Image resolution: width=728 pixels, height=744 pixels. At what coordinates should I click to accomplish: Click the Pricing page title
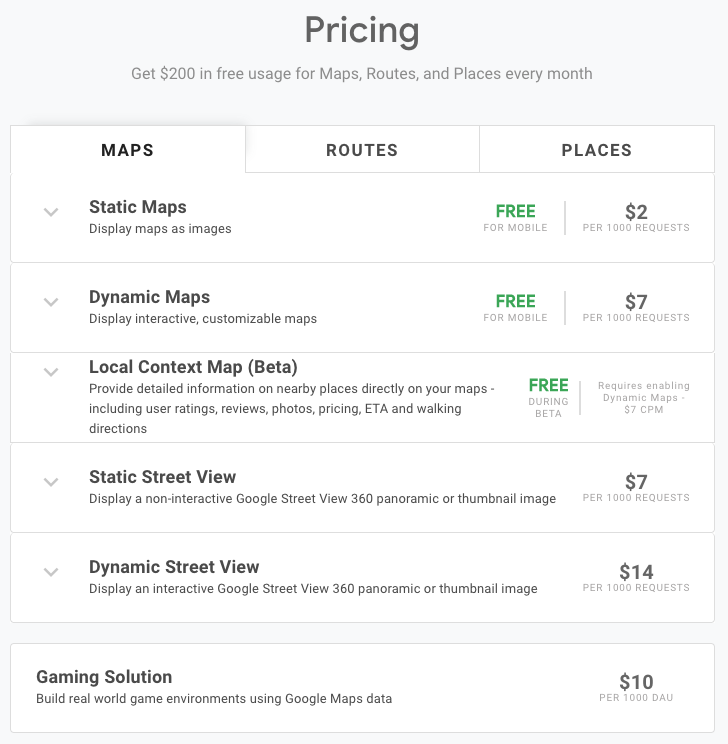tap(363, 31)
